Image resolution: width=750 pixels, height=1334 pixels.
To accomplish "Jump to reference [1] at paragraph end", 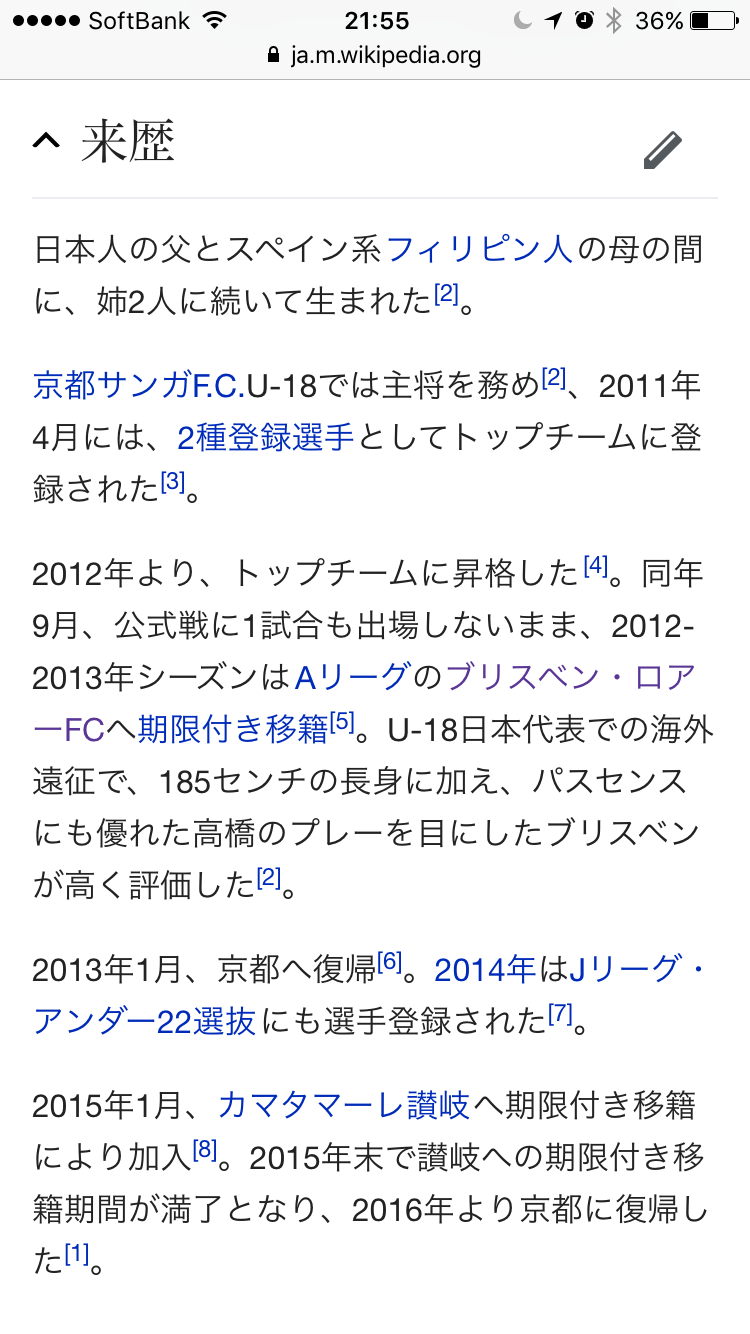I will 77,1255.
